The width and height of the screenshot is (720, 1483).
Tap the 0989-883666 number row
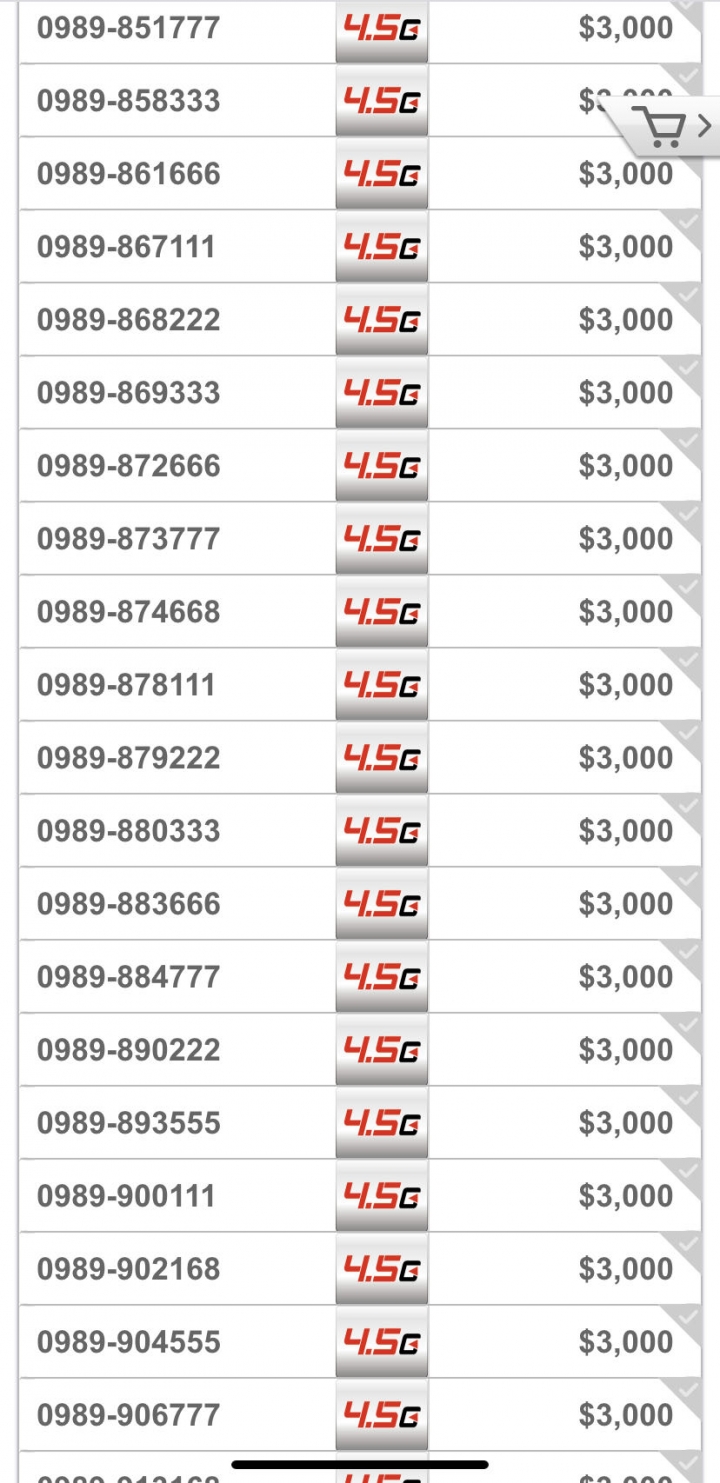360,904
